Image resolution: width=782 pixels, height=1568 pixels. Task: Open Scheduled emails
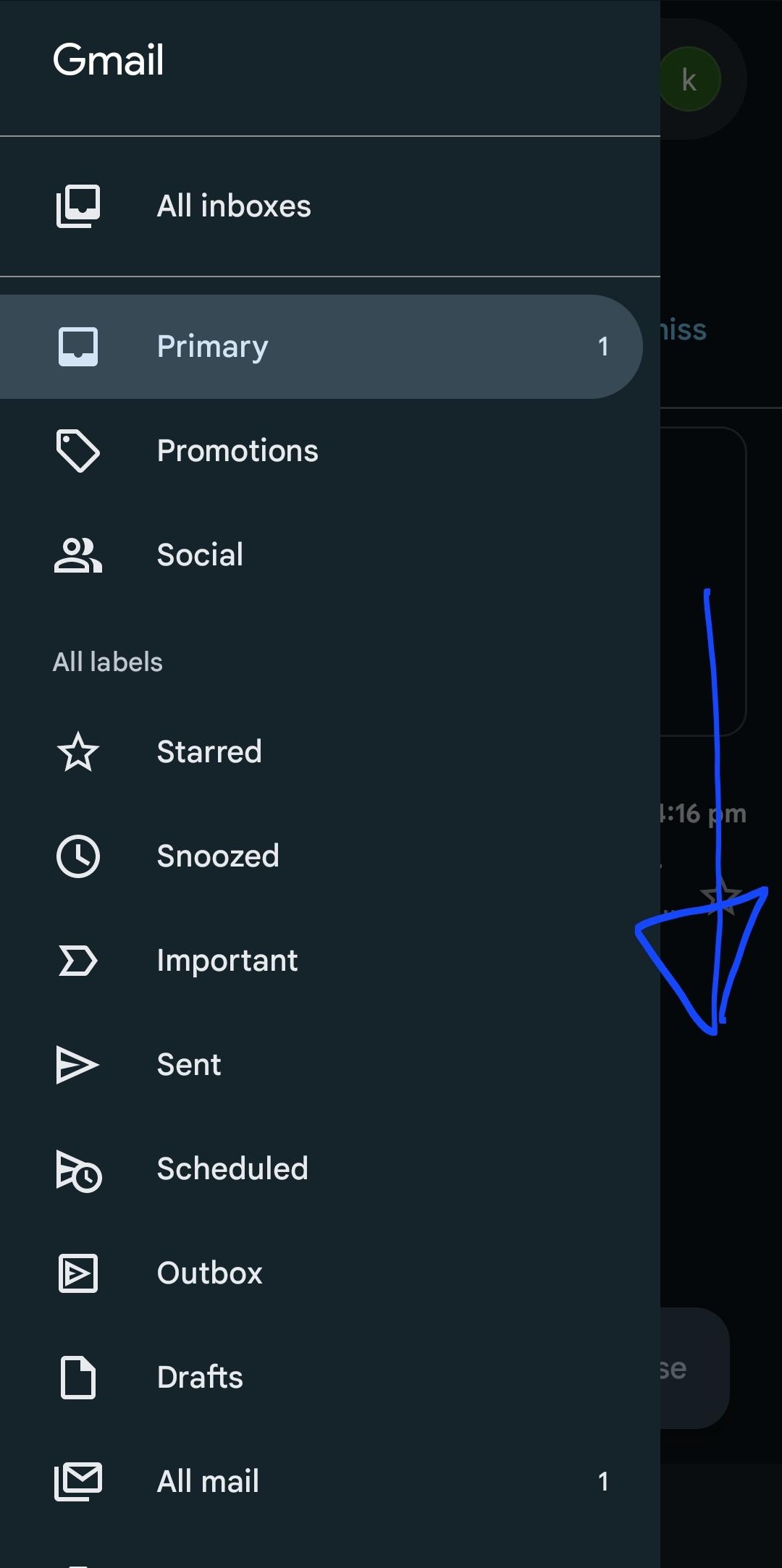coord(232,1169)
